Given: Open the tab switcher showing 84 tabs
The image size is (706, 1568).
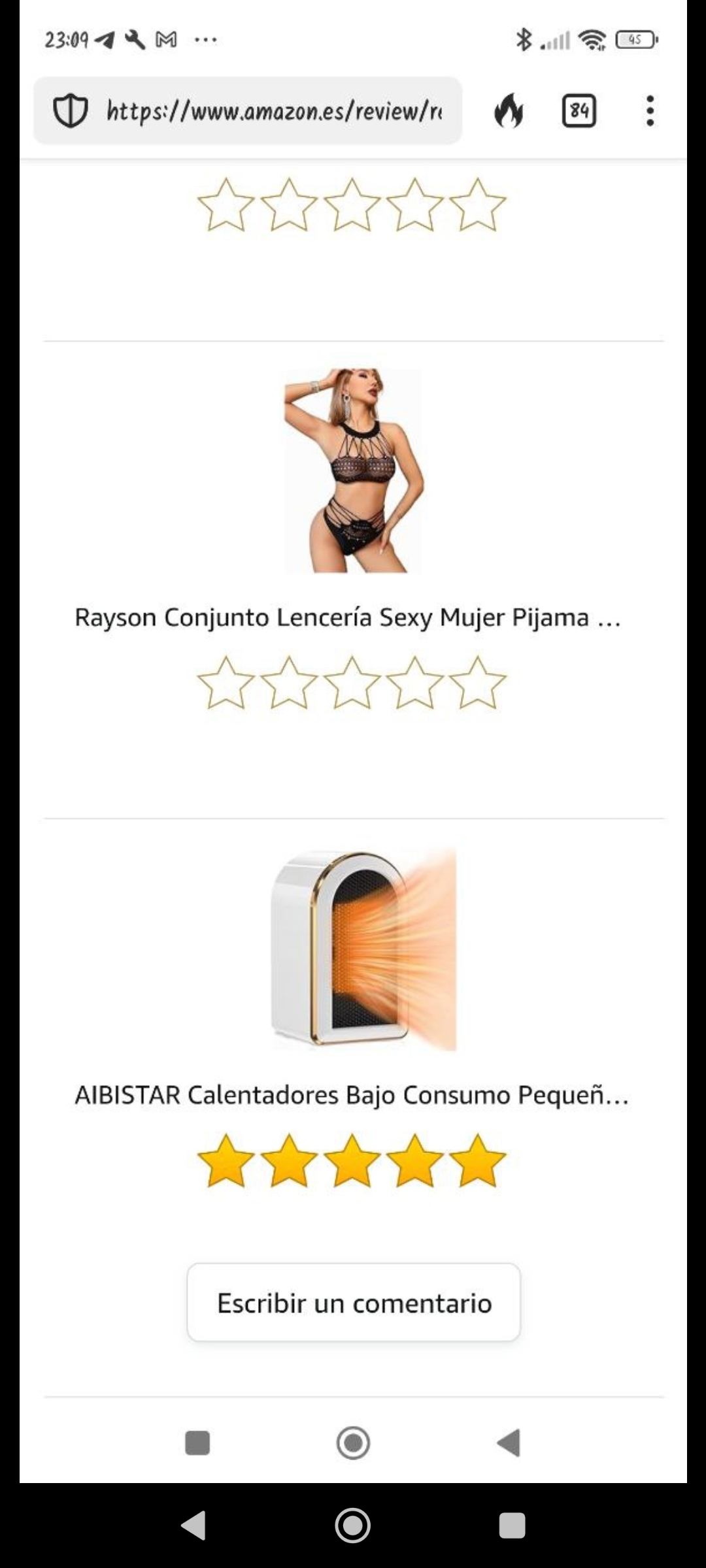Looking at the screenshot, I should tap(579, 110).
